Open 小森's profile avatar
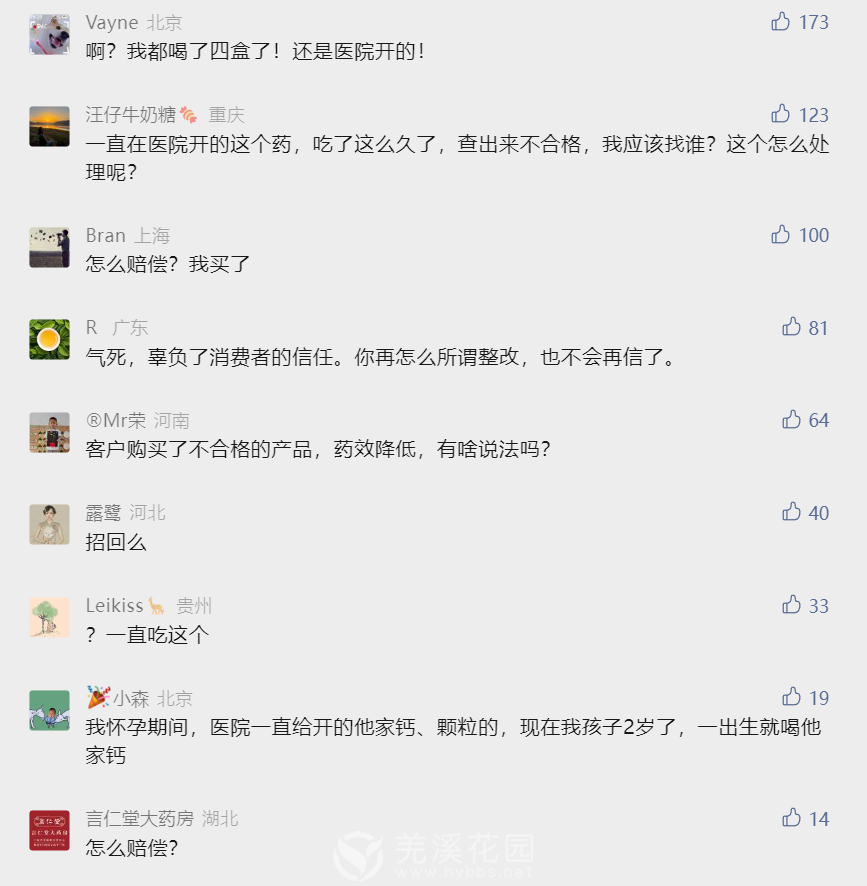 (x=49, y=710)
